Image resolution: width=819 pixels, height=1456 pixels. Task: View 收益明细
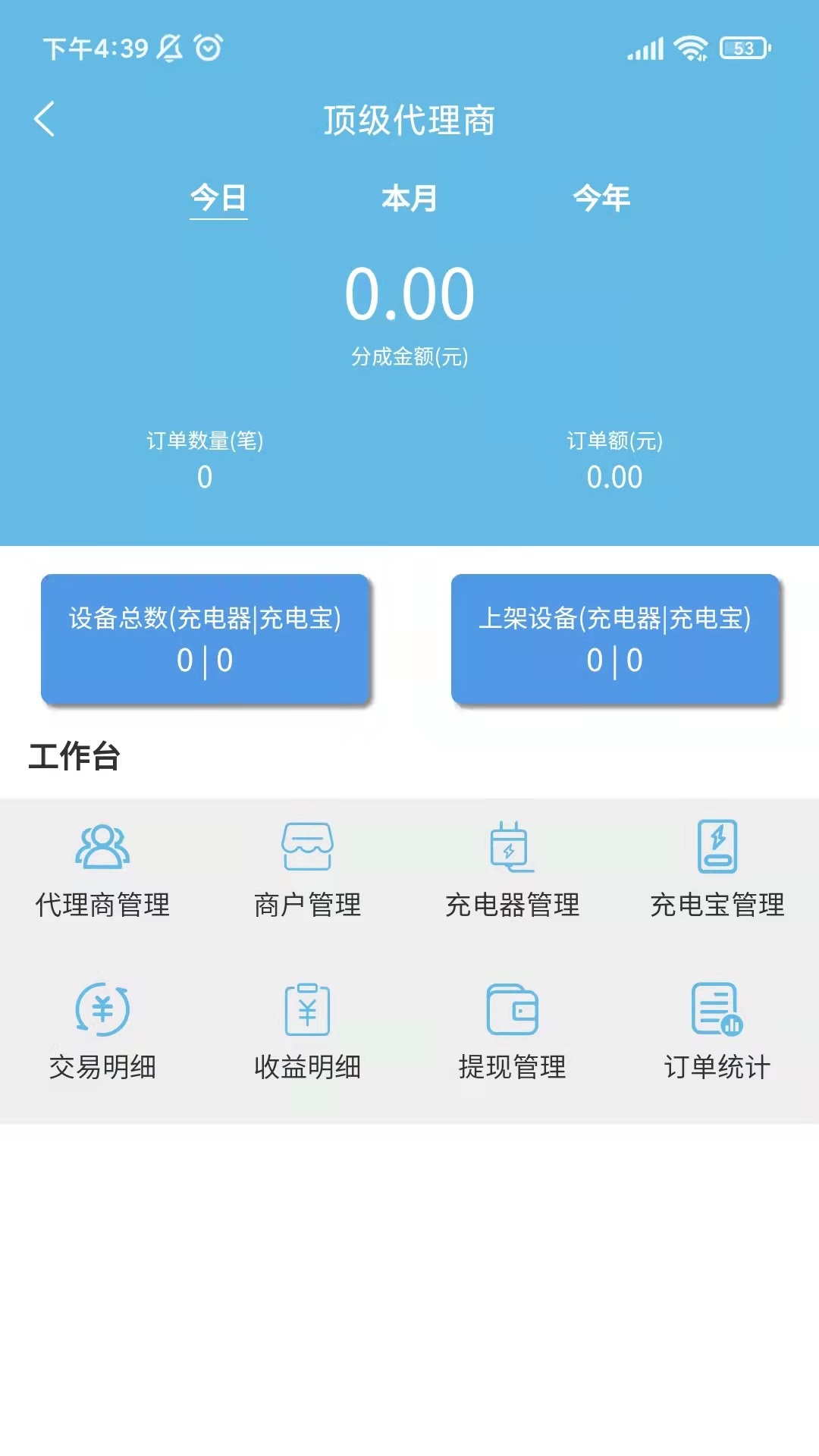click(x=307, y=1033)
